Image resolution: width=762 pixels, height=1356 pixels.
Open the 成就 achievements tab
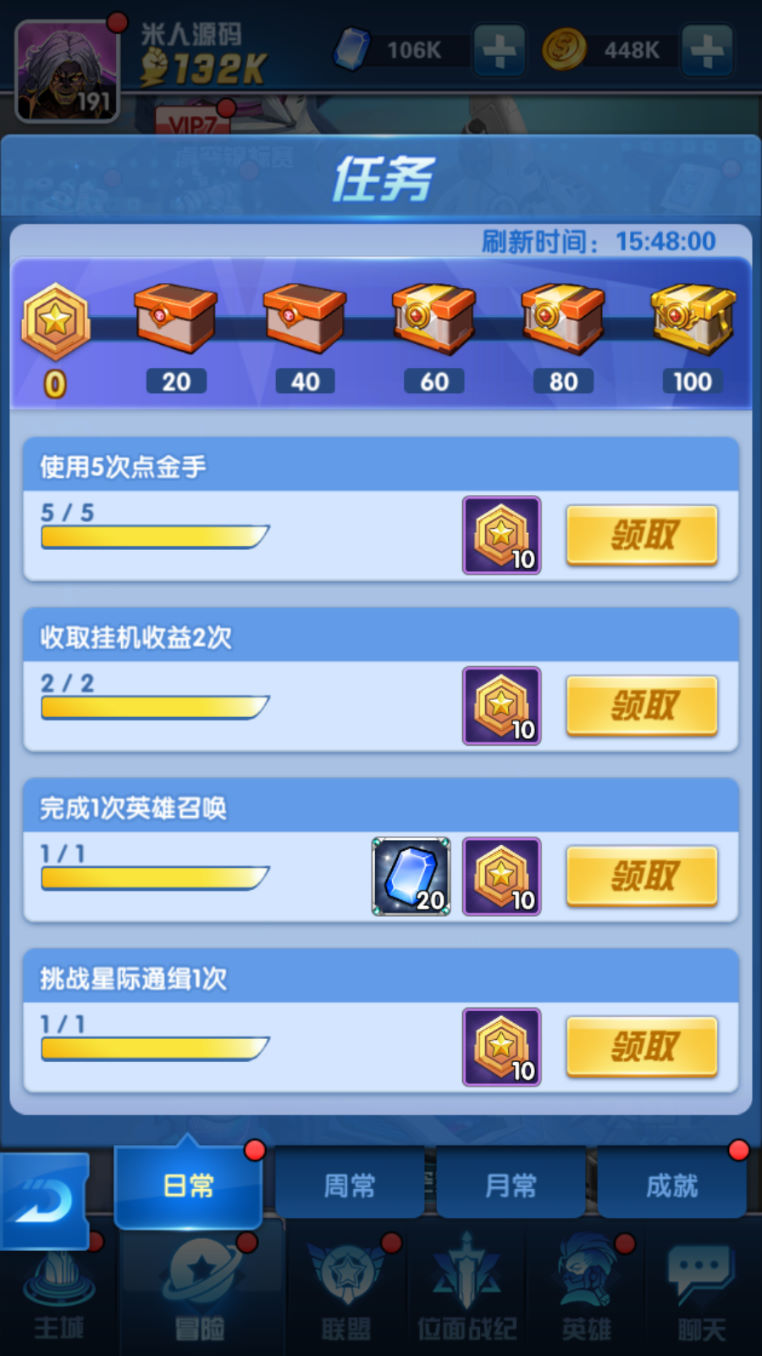[671, 1186]
